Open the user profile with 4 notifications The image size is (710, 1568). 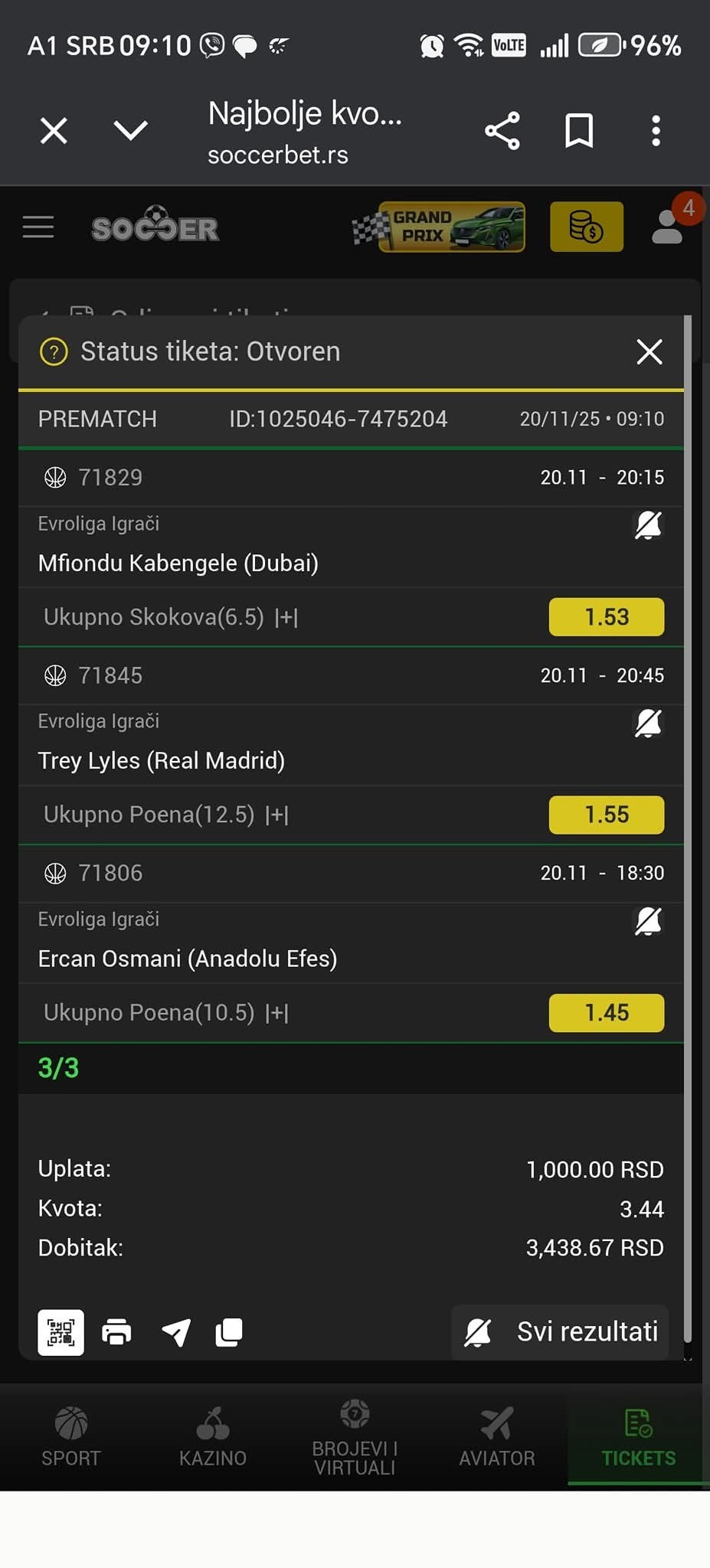[x=668, y=226]
